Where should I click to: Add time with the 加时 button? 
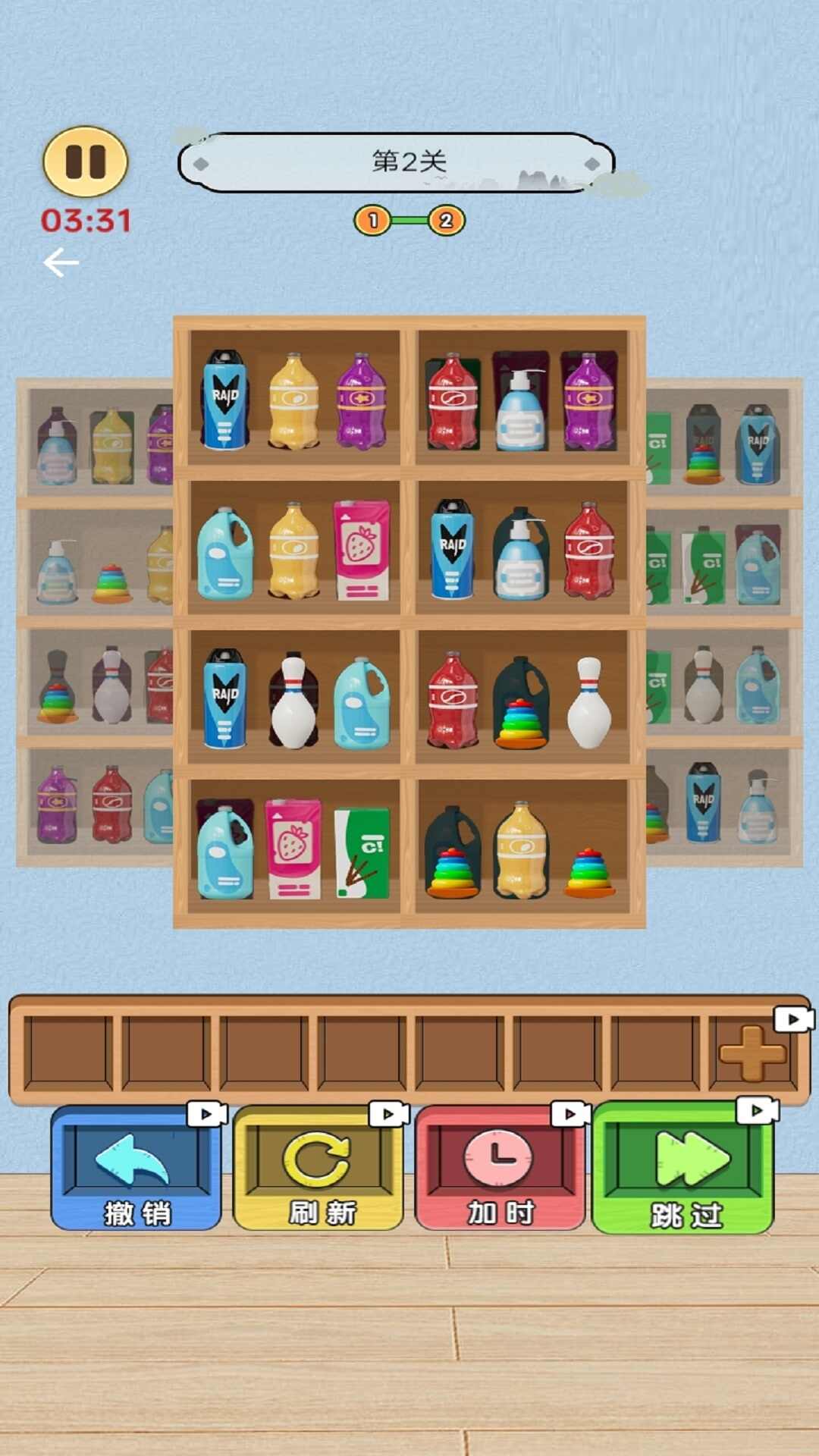500,1168
